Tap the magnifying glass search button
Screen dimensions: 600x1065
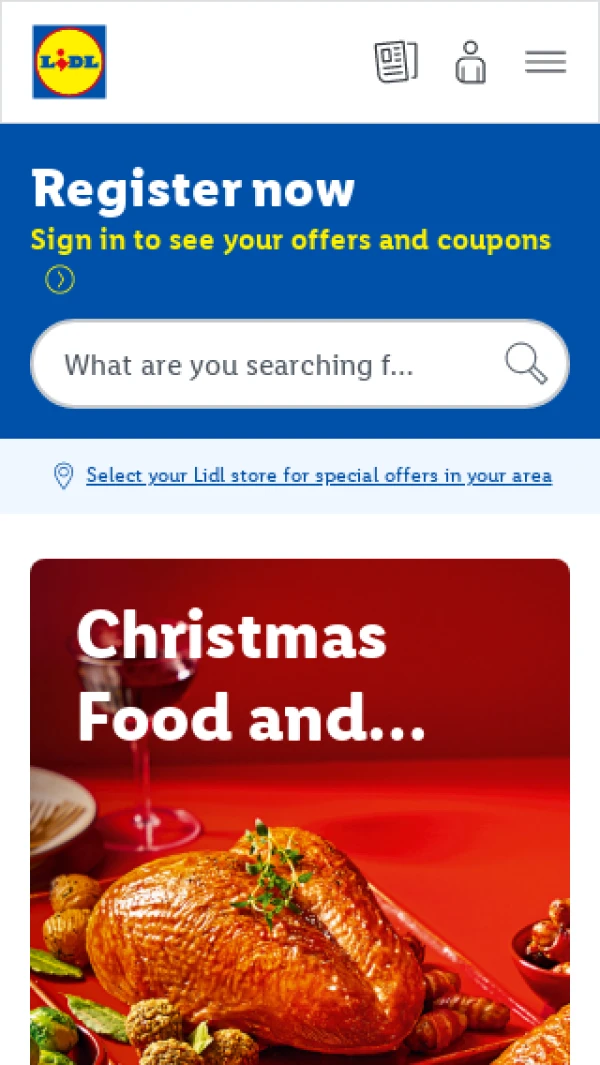(x=526, y=364)
